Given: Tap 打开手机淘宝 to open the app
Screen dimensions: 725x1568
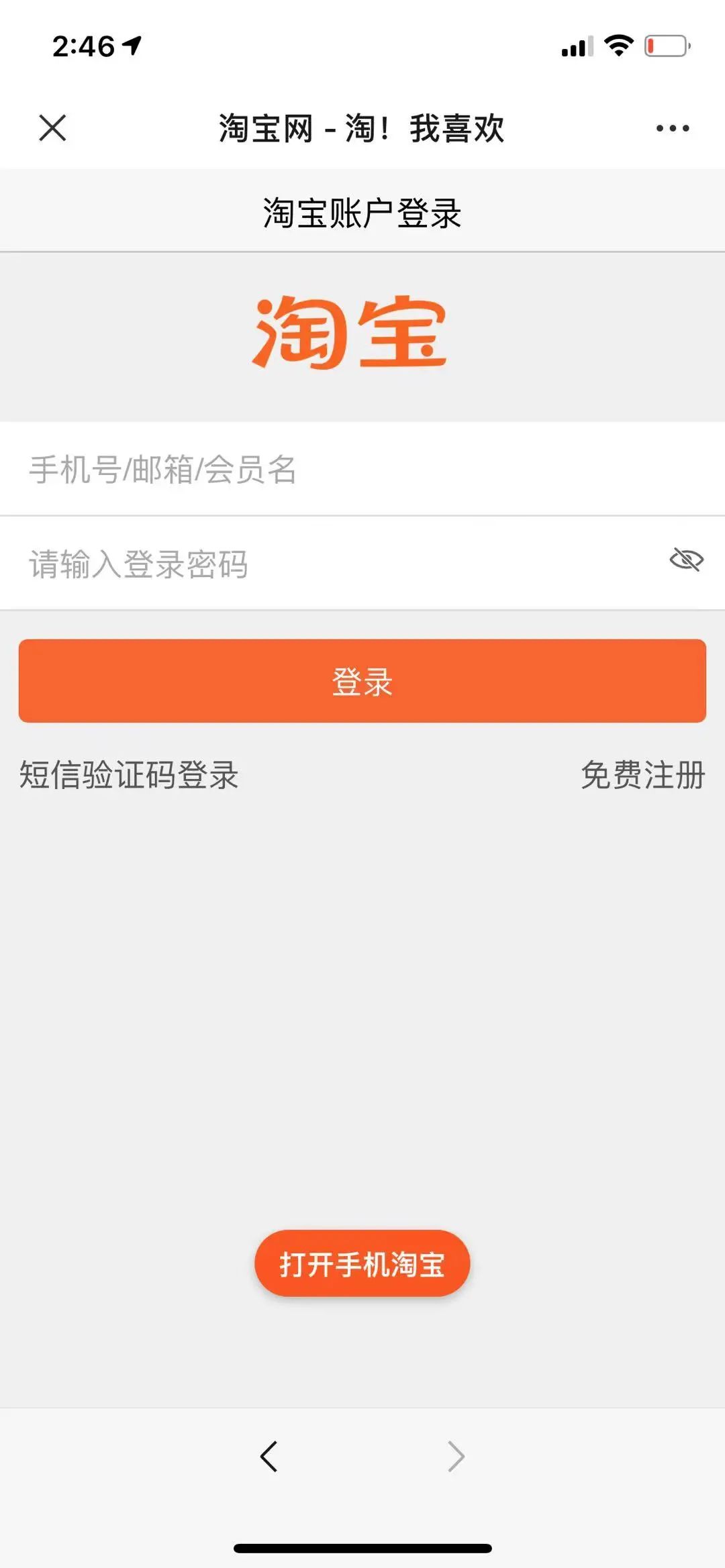Looking at the screenshot, I should 362,1264.
